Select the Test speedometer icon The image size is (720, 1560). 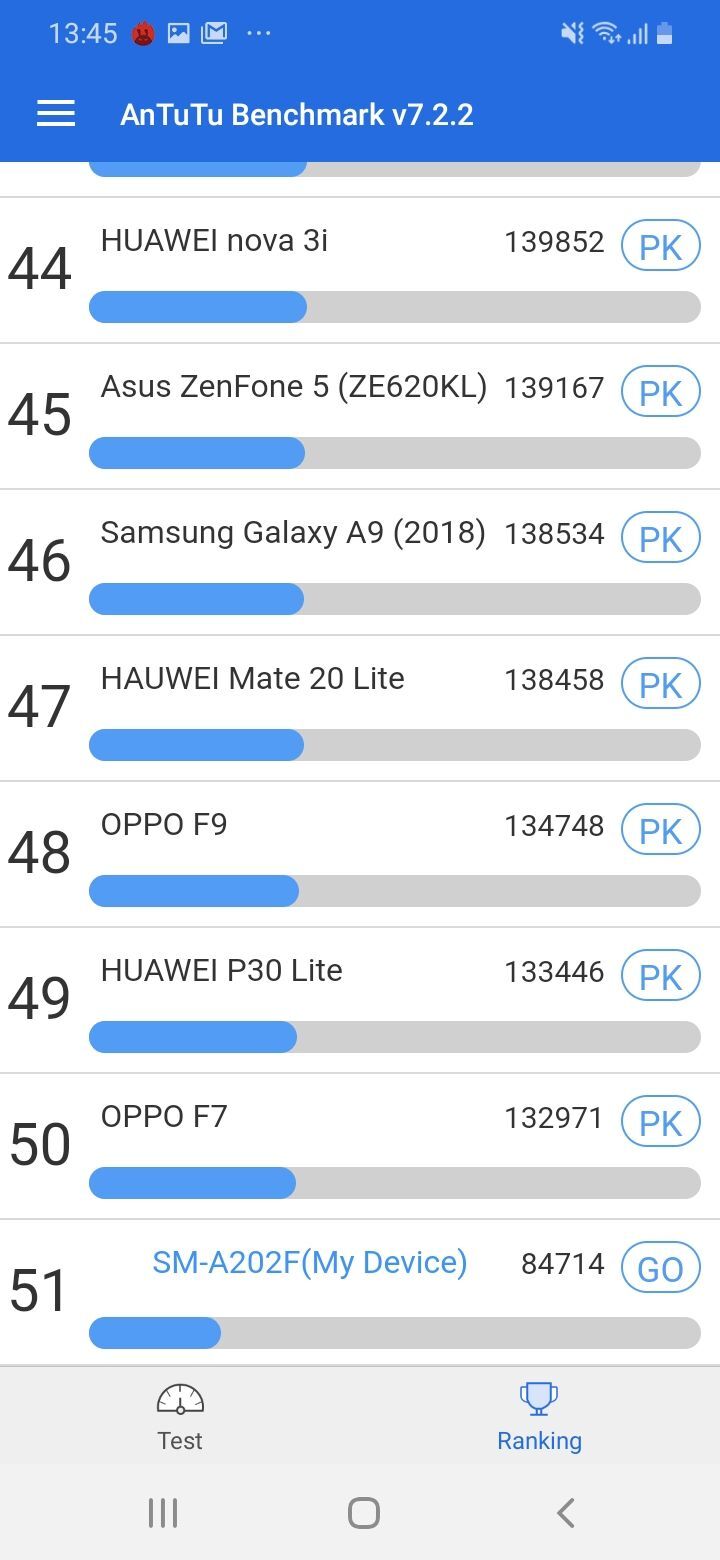[x=179, y=1400]
